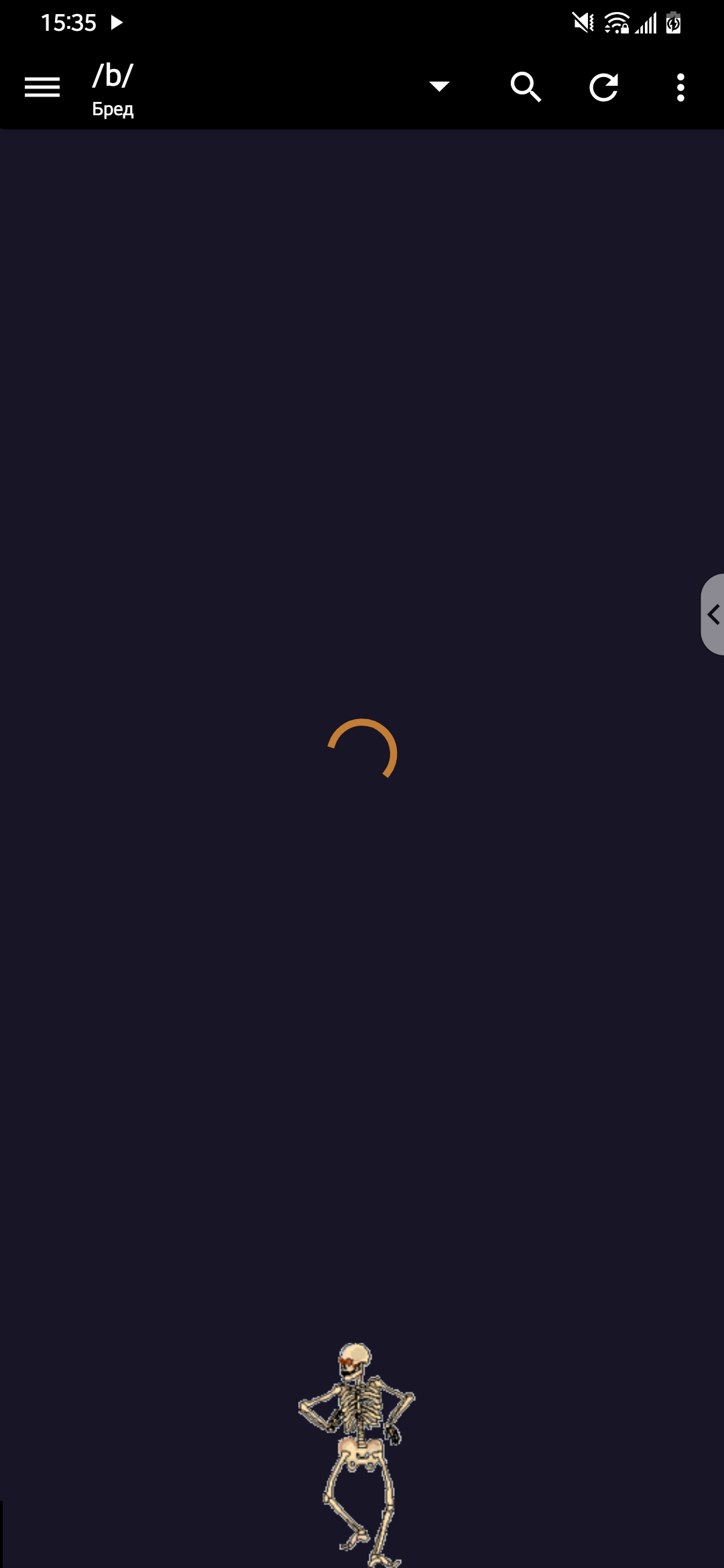The image size is (724, 1568).
Task: Open search on the board
Action: [x=526, y=87]
